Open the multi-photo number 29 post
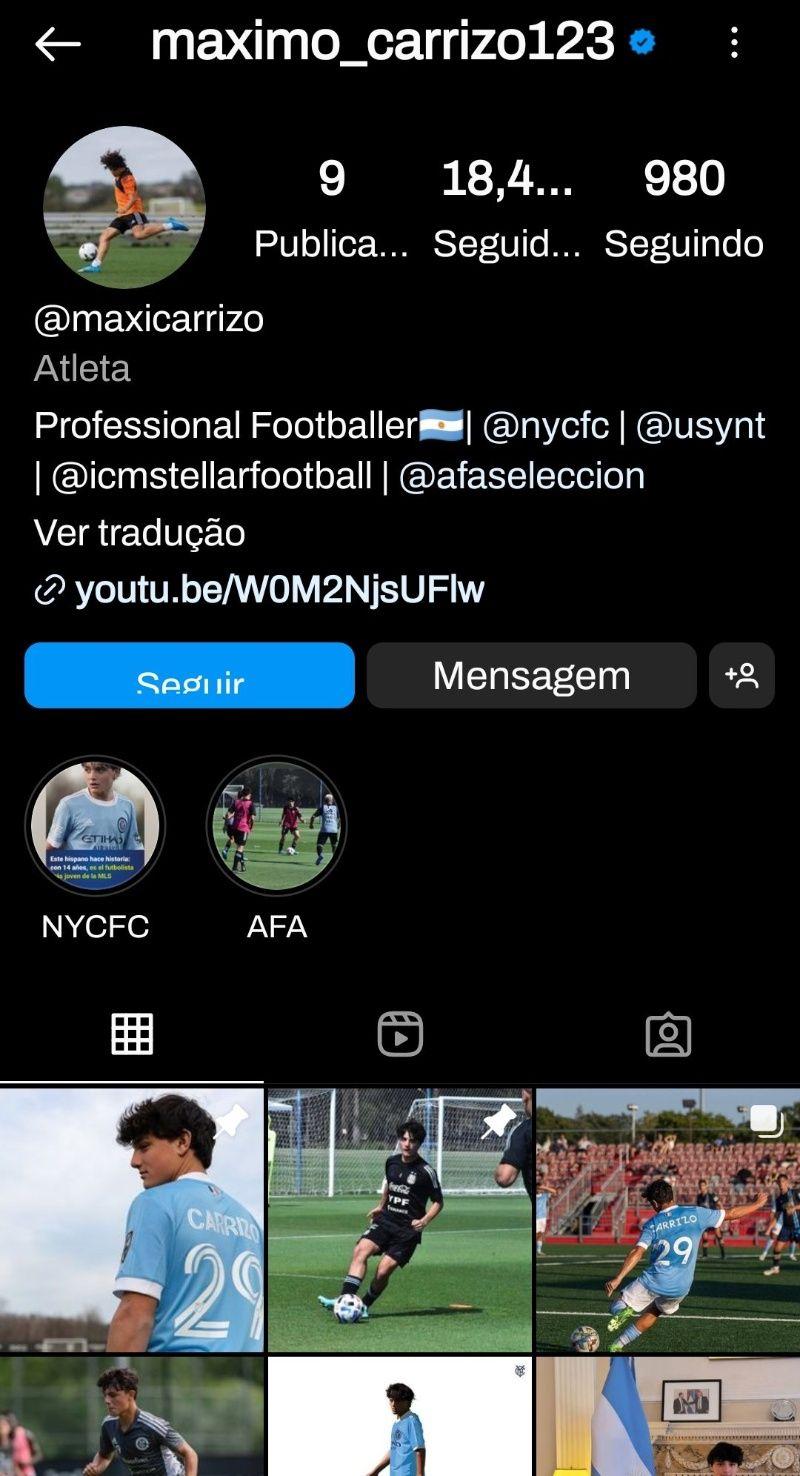800x1476 pixels. coord(668,1220)
